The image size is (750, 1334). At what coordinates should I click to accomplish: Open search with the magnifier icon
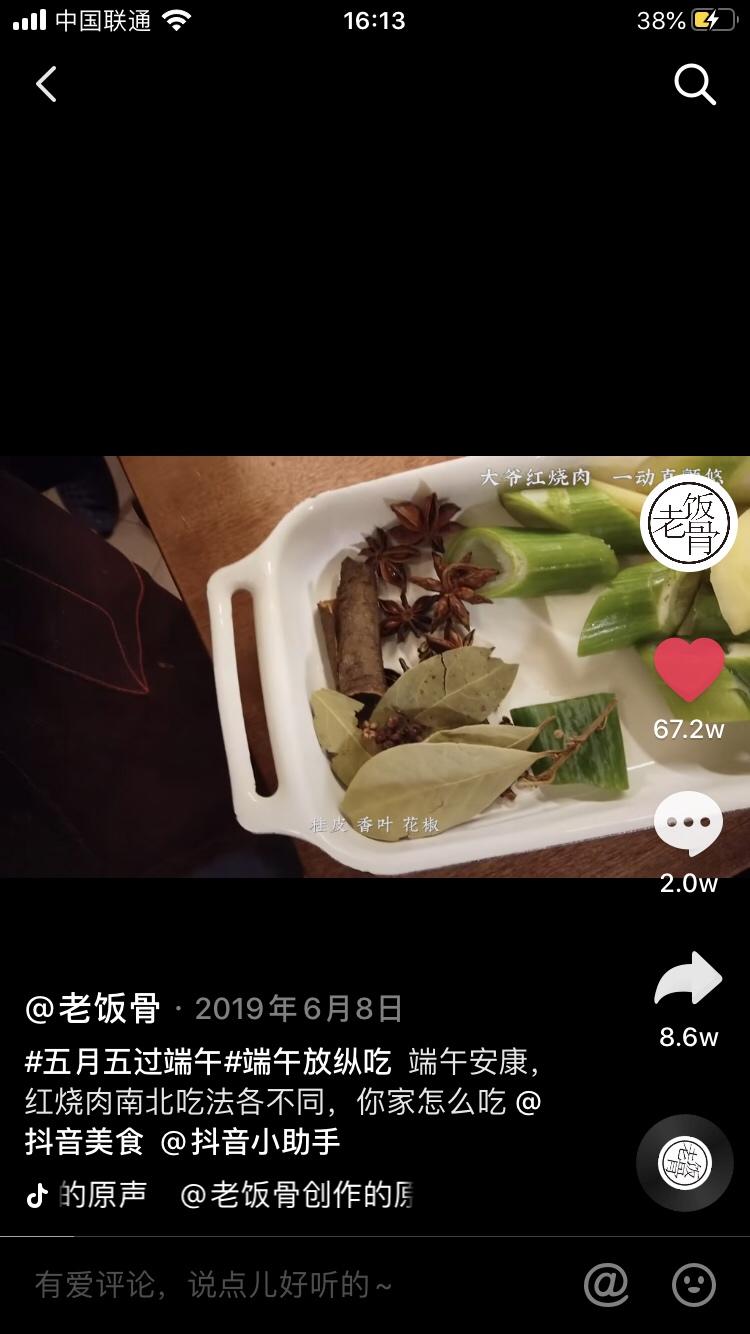pyautogui.click(x=695, y=85)
